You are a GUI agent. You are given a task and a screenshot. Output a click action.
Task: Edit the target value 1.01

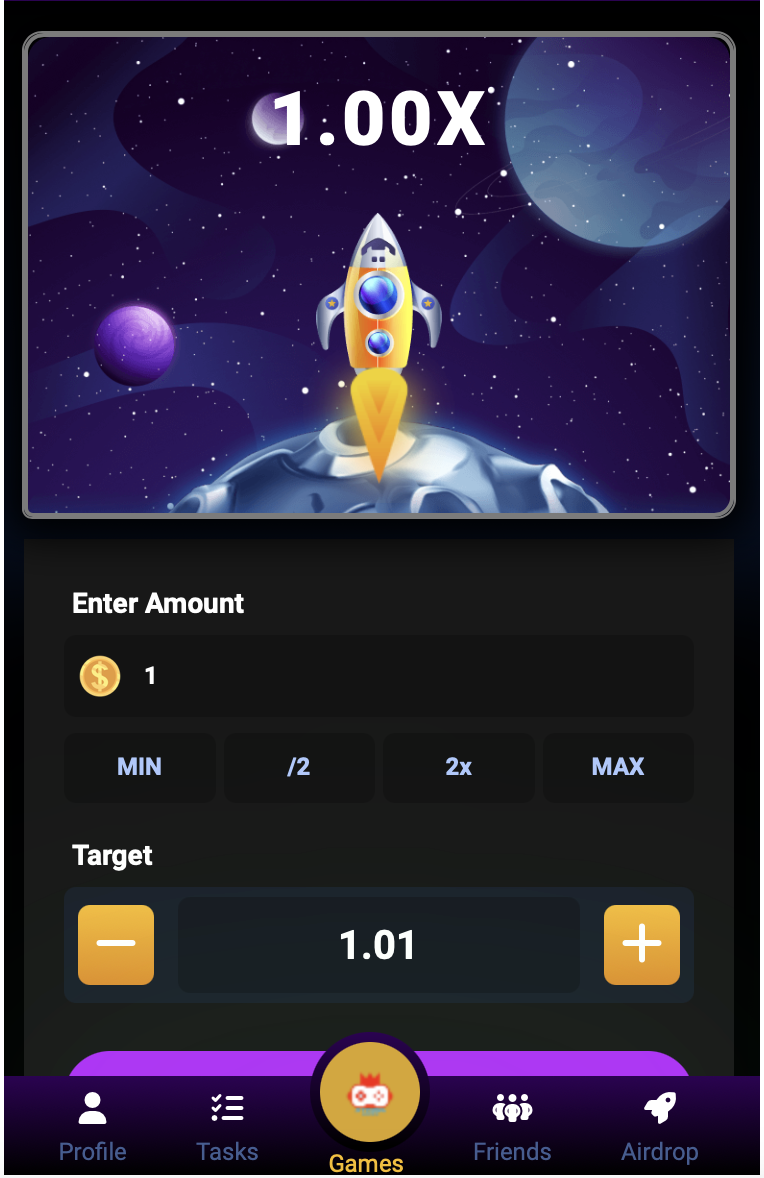[x=378, y=945]
